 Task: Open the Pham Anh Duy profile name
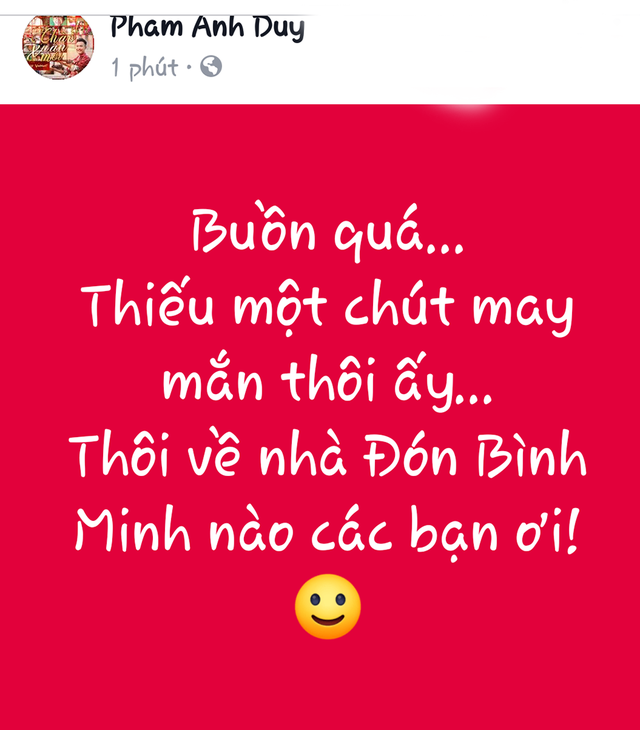point(206,27)
